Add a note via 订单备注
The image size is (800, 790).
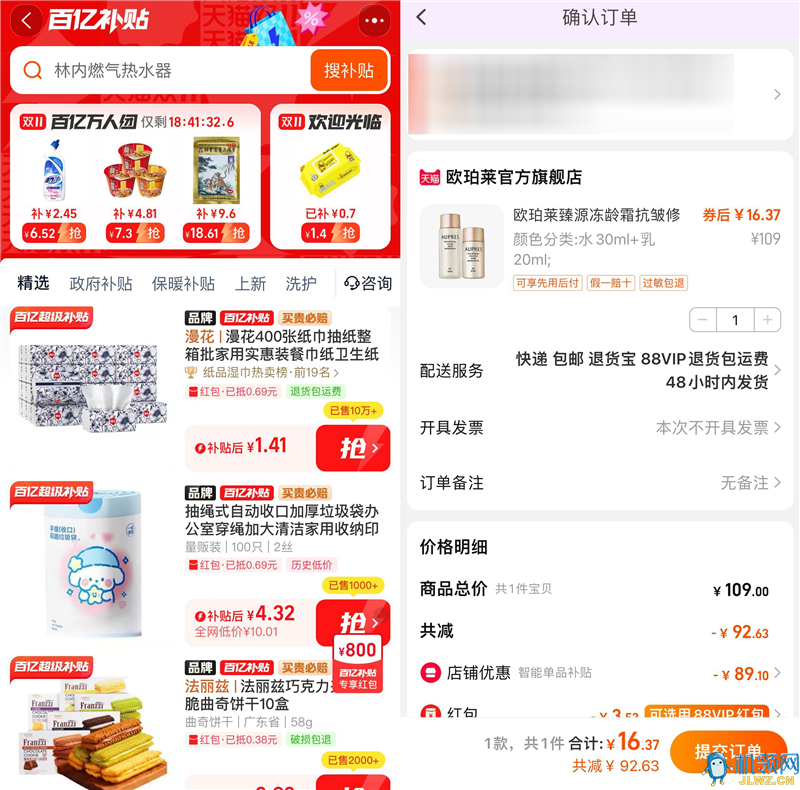pos(600,483)
